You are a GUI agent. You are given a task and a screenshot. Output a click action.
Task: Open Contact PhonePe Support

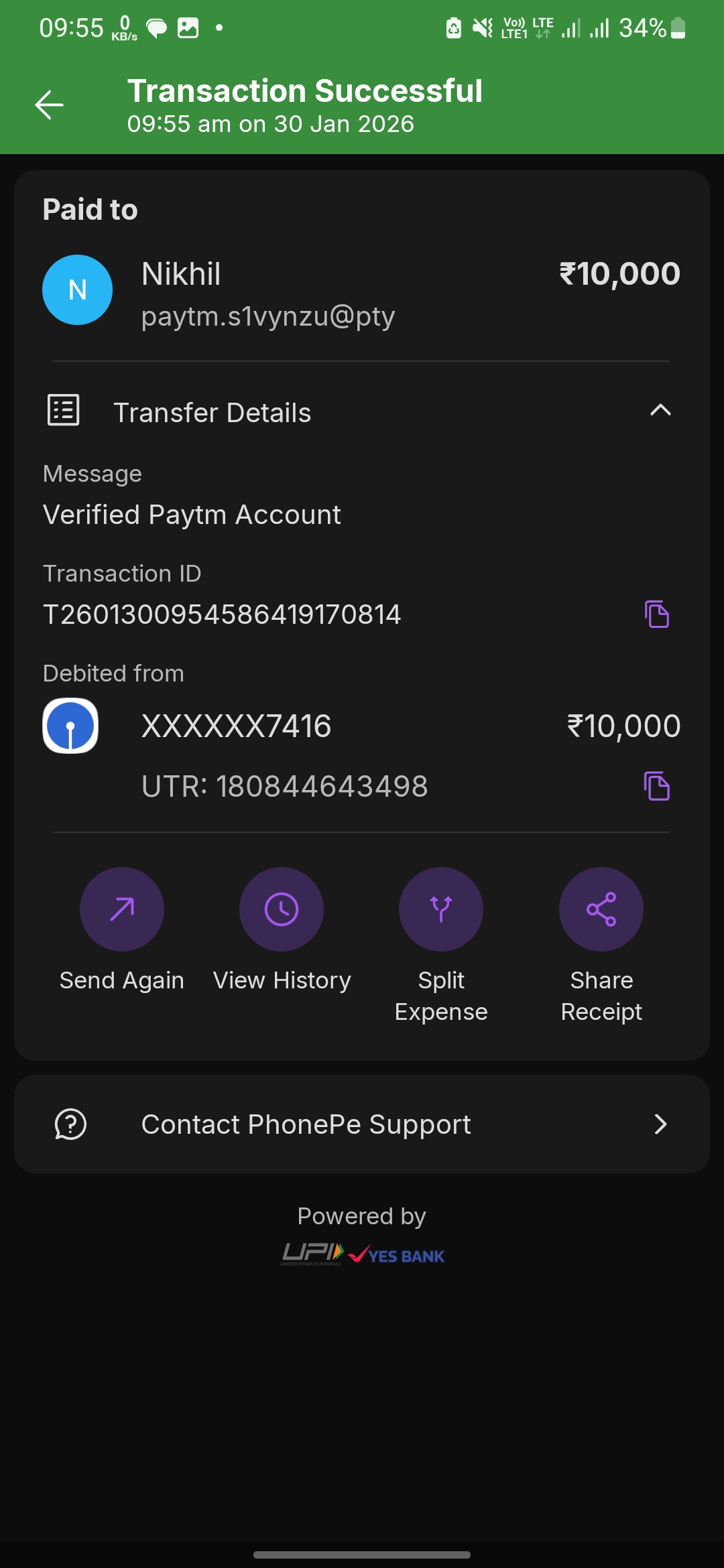tap(362, 1124)
